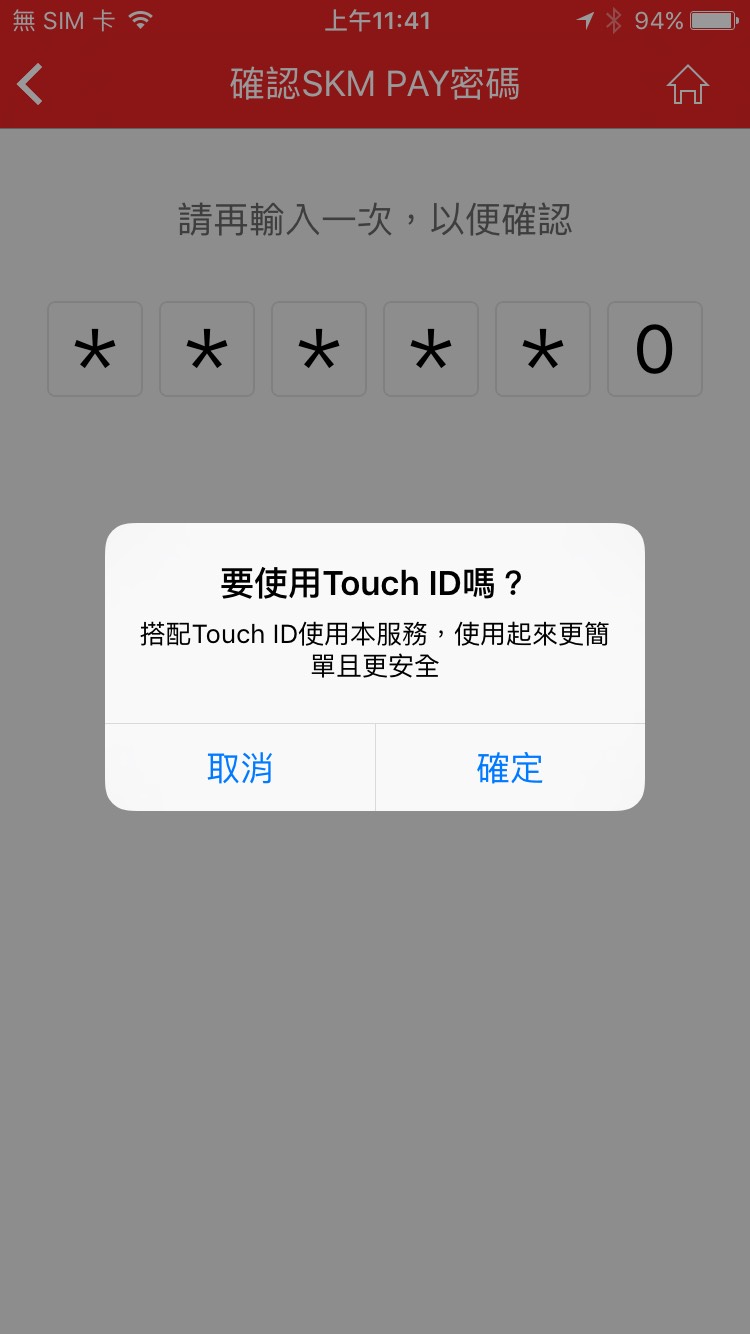Tap 確定 to enable Touch ID
Image resolution: width=750 pixels, height=1334 pixels.
pos(510,767)
